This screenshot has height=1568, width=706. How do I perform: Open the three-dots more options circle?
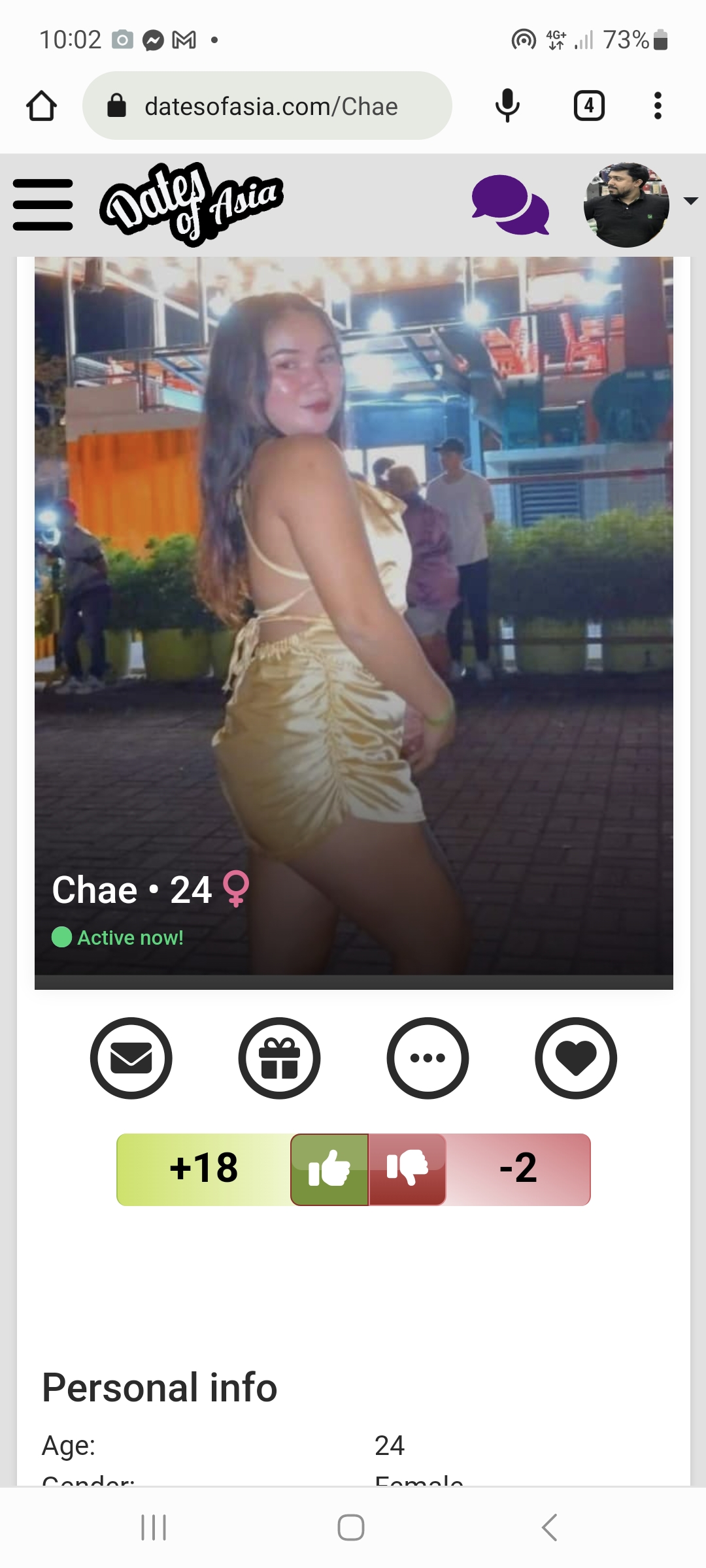pyautogui.click(x=428, y=1058)
